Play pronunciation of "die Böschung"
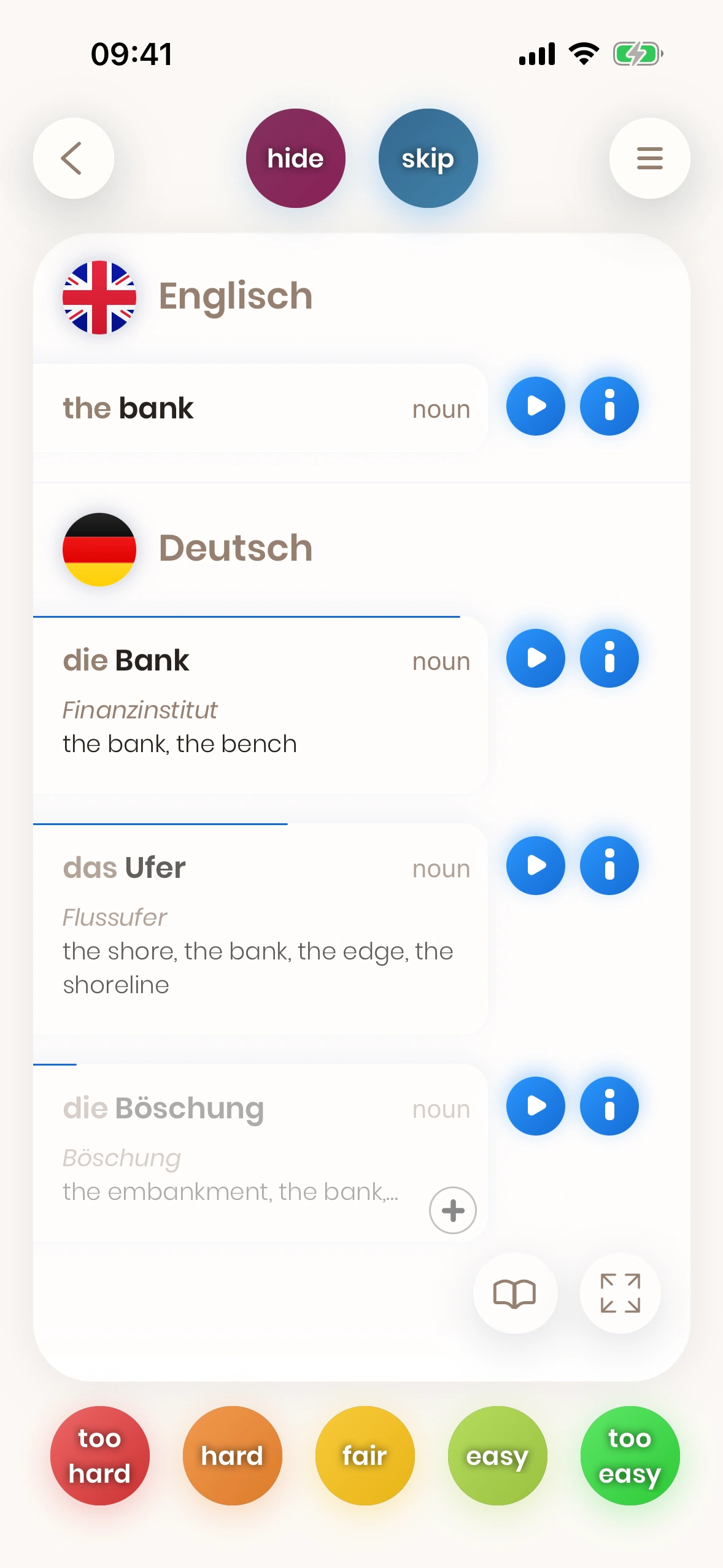This screenshot has height=1568, width=723. 535,1106
